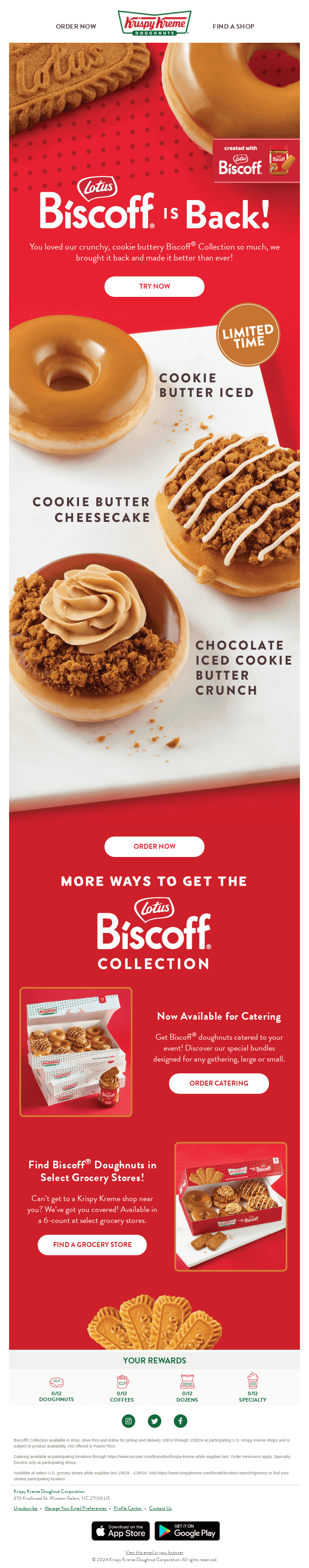
Task: Open Krispy Kreme's Twitter page
Action: [154, 1421]
